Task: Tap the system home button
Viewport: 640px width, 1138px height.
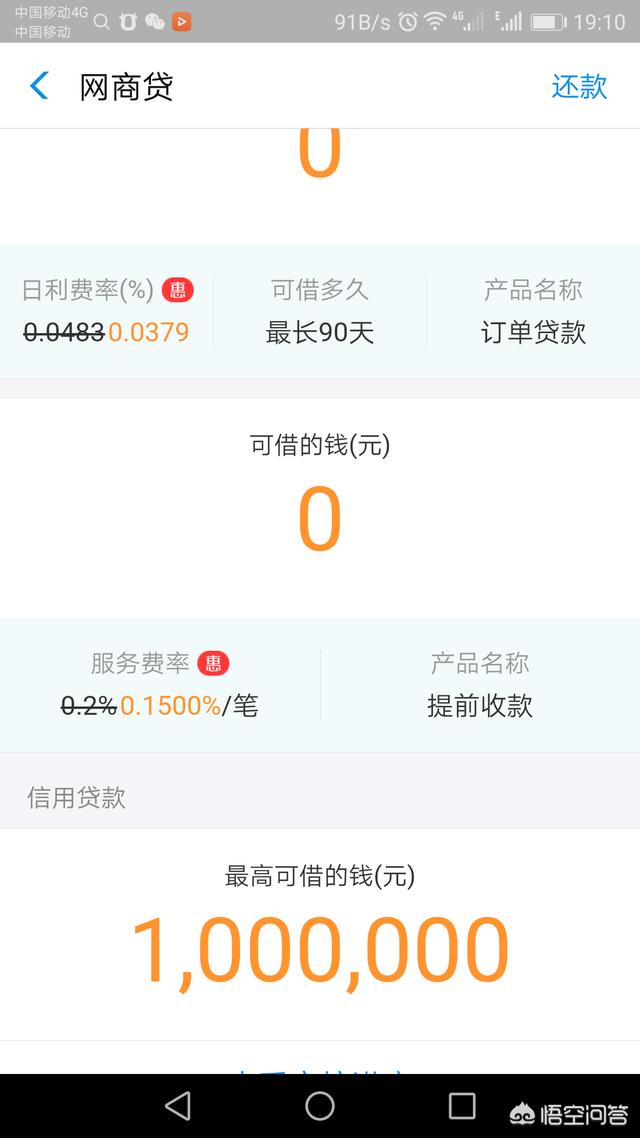Action: pos(320,1106)
